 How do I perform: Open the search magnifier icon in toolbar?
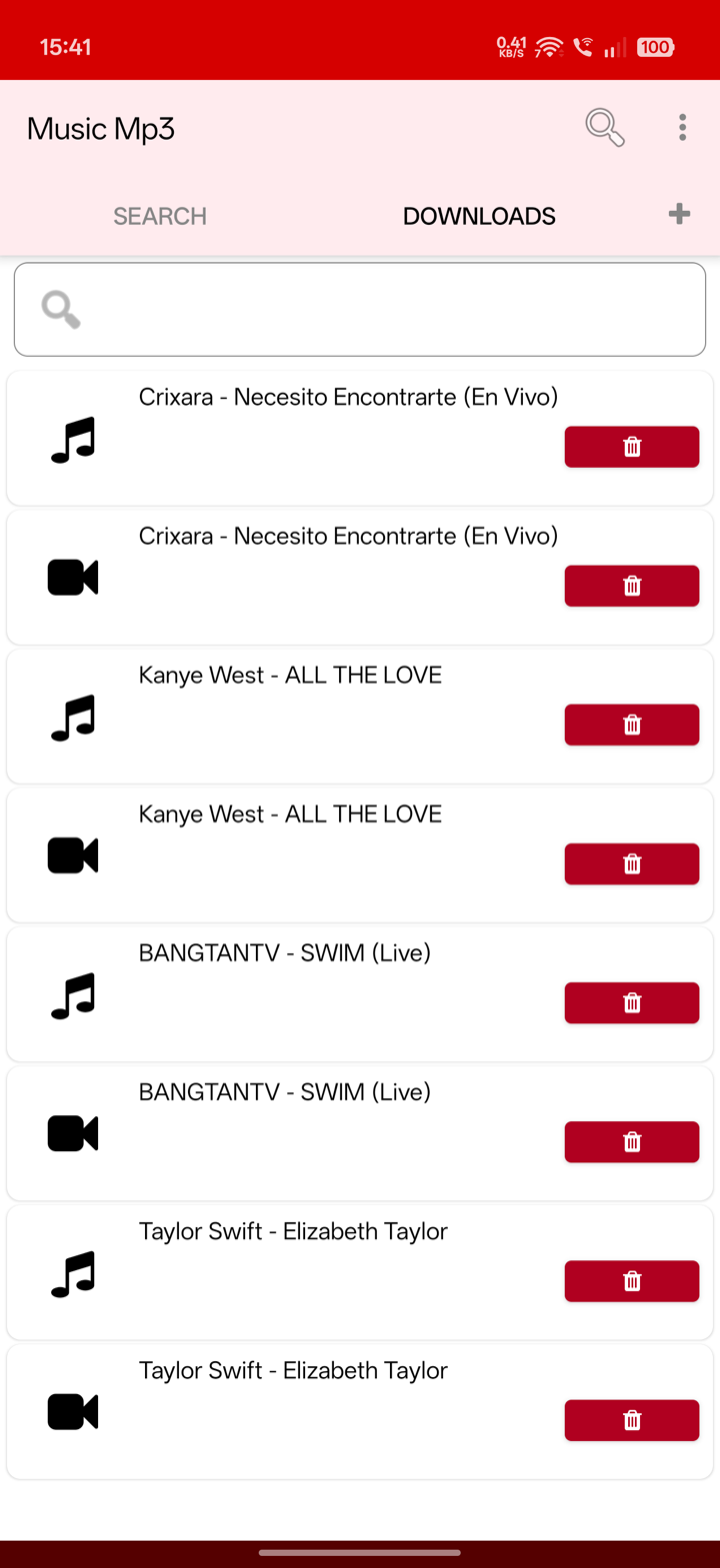tap(604, 127)
